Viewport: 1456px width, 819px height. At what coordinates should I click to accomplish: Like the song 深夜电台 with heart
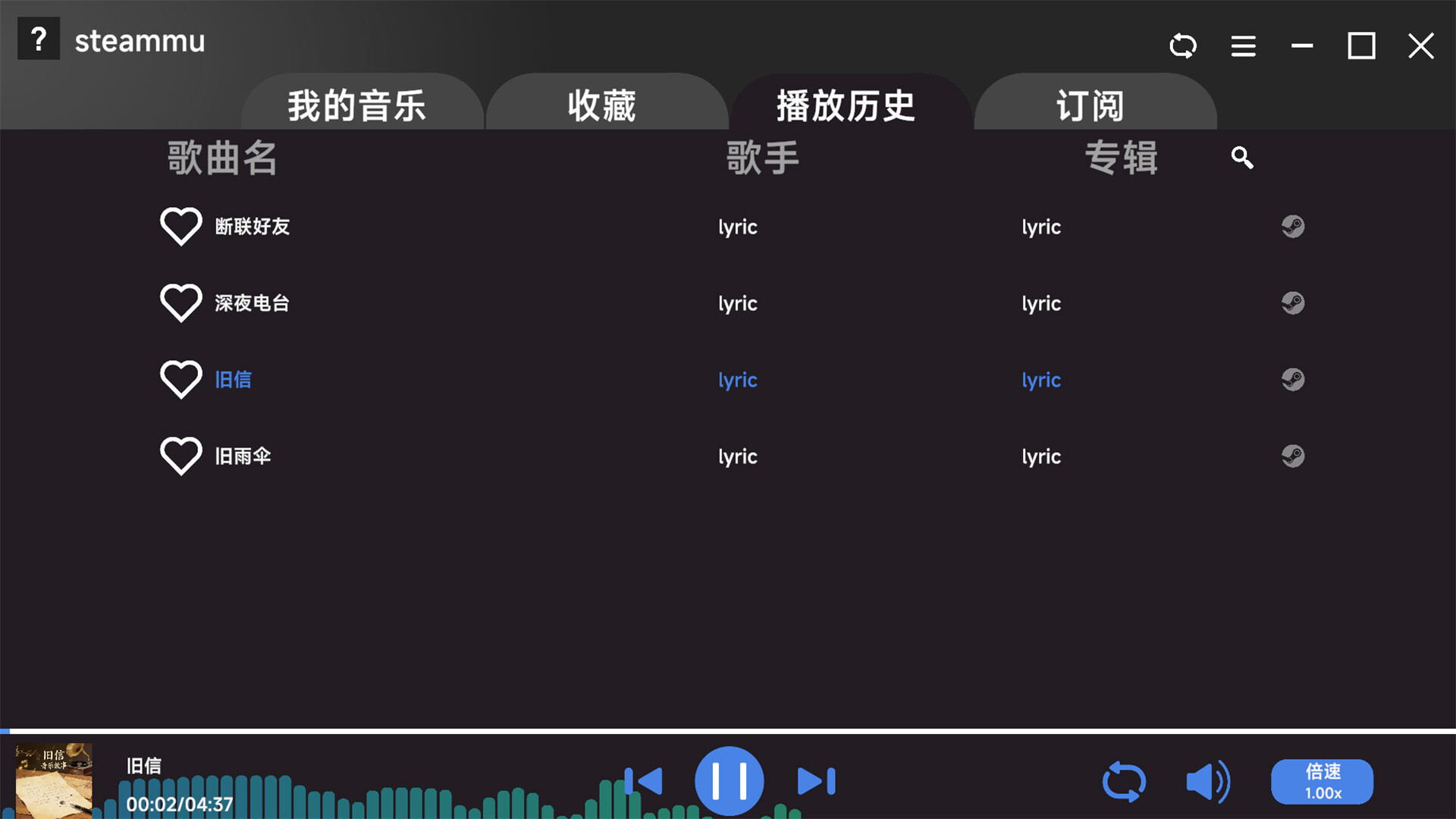pyautogui.click(x=180, y=303)
